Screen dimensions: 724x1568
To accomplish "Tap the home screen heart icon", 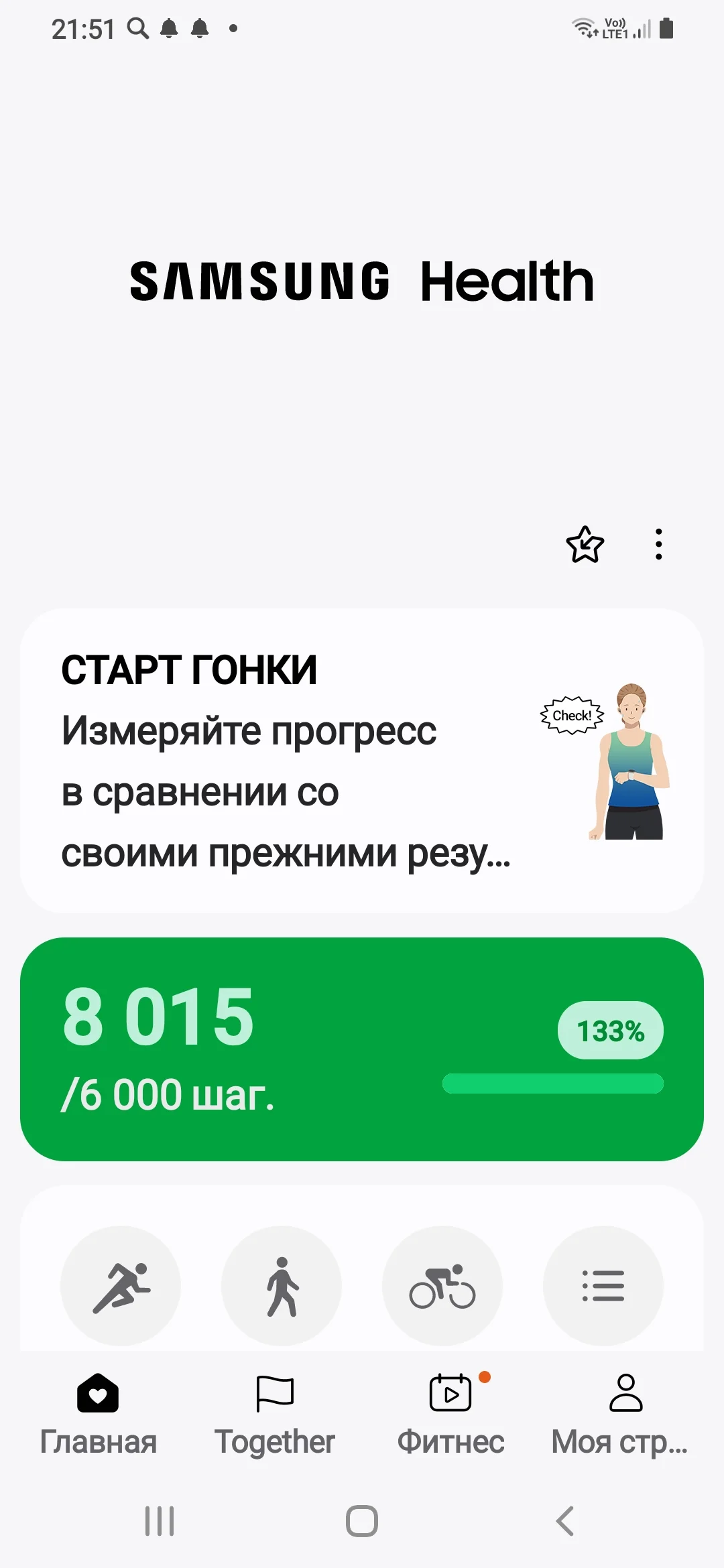I will (x=98, y=1392).
